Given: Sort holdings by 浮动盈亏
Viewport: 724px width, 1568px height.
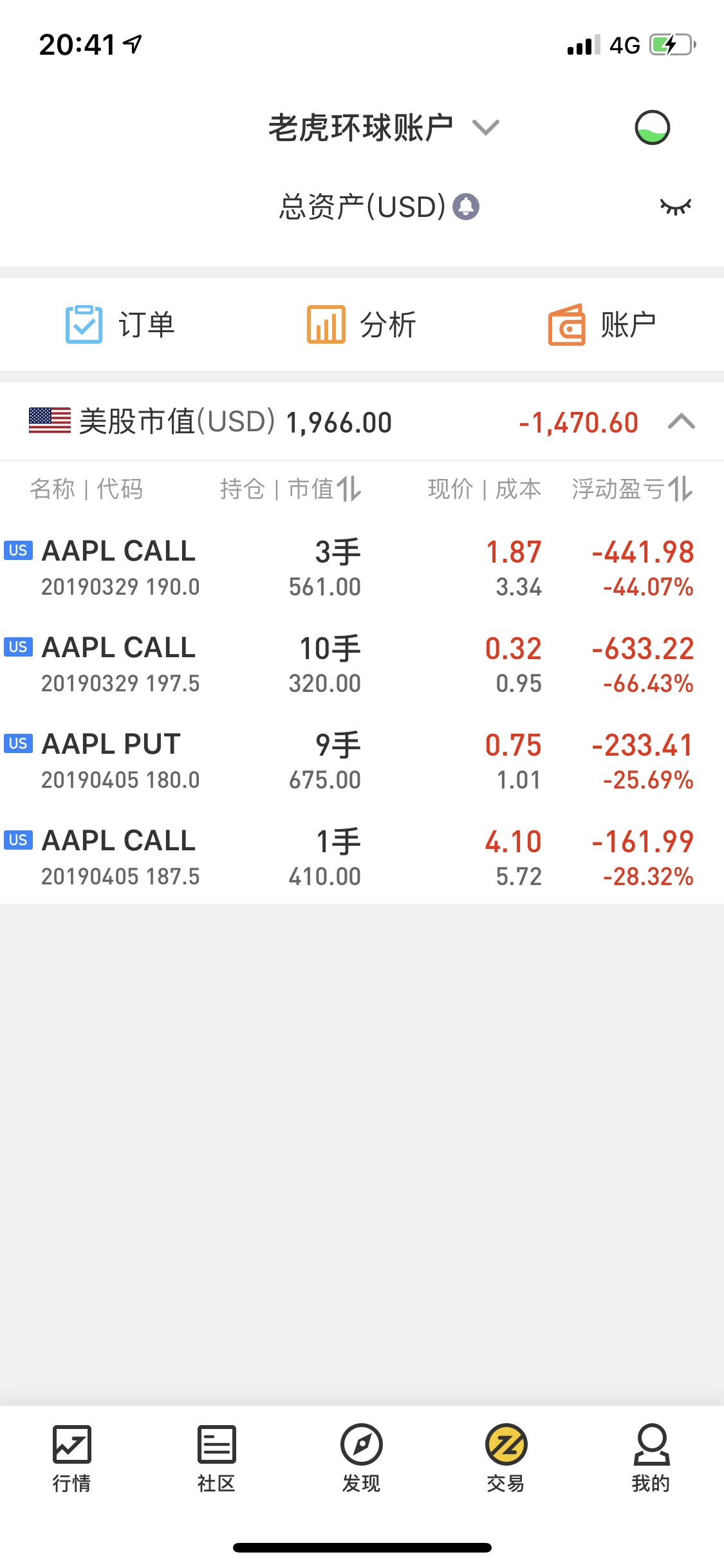Looking at the screenshot, I should pos(632,489).
